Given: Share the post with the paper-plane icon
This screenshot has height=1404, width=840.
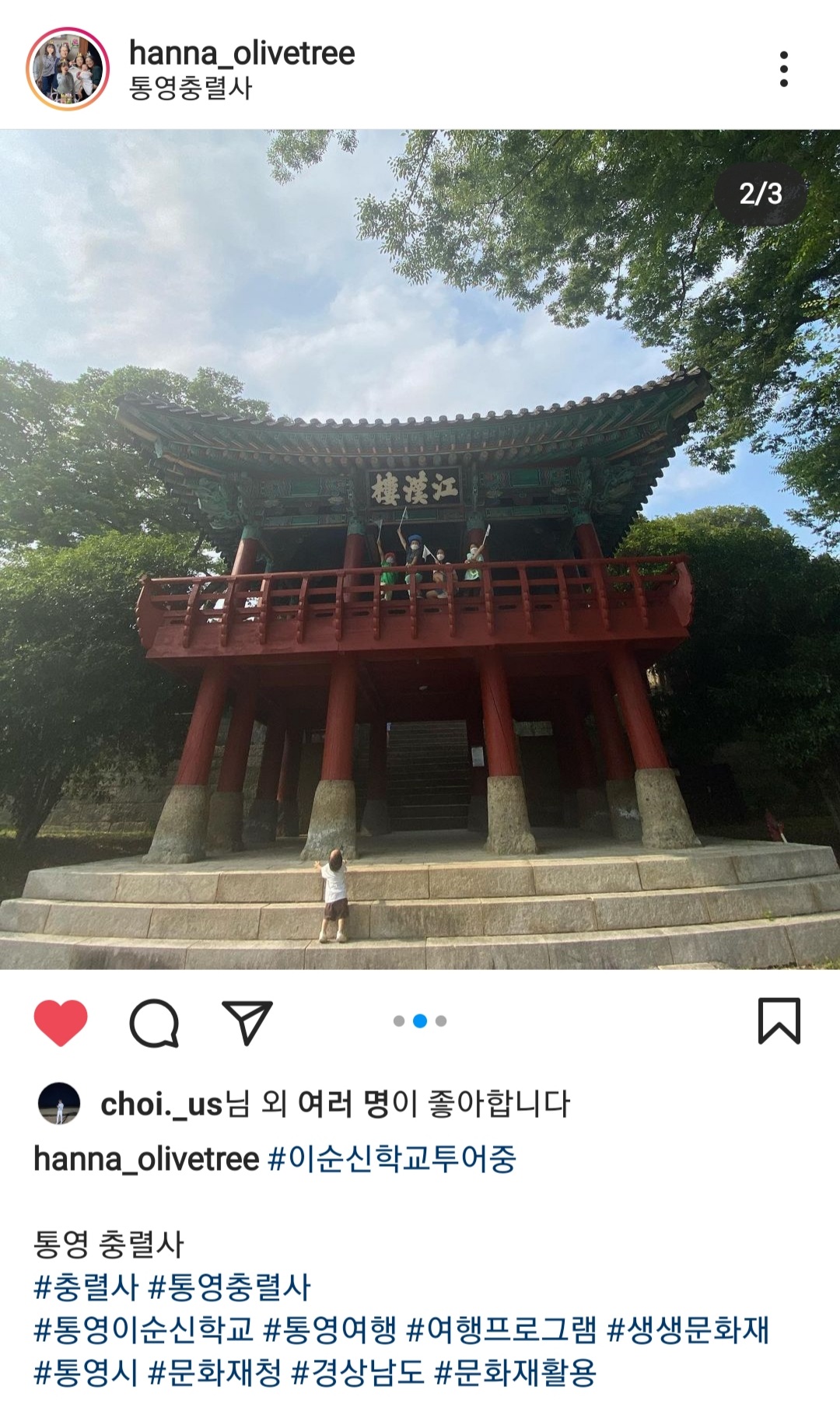Looking at the screenshot, I should pyautogui.click(x=247, y=1022).
